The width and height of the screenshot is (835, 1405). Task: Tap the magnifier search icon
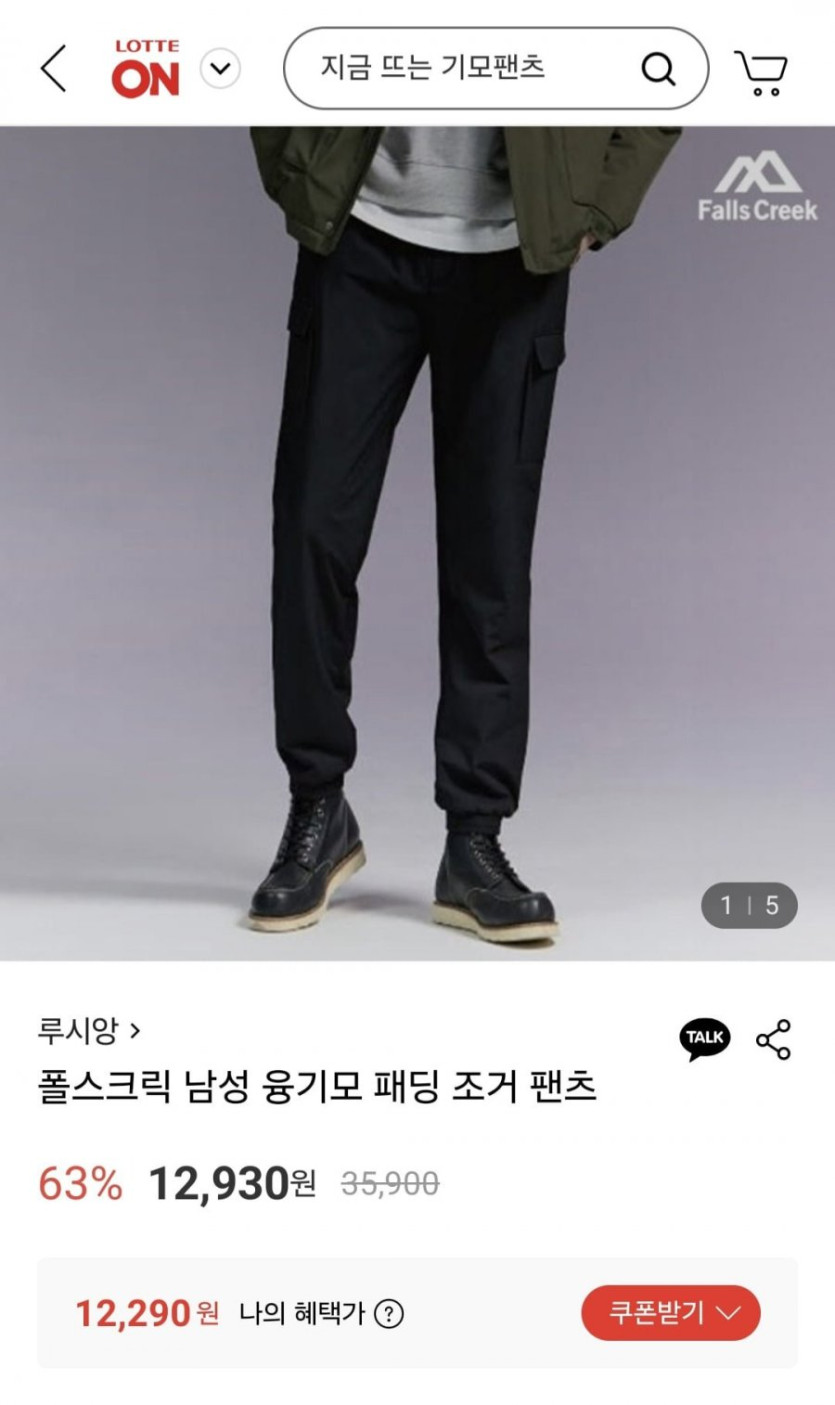tap(658, 69)
